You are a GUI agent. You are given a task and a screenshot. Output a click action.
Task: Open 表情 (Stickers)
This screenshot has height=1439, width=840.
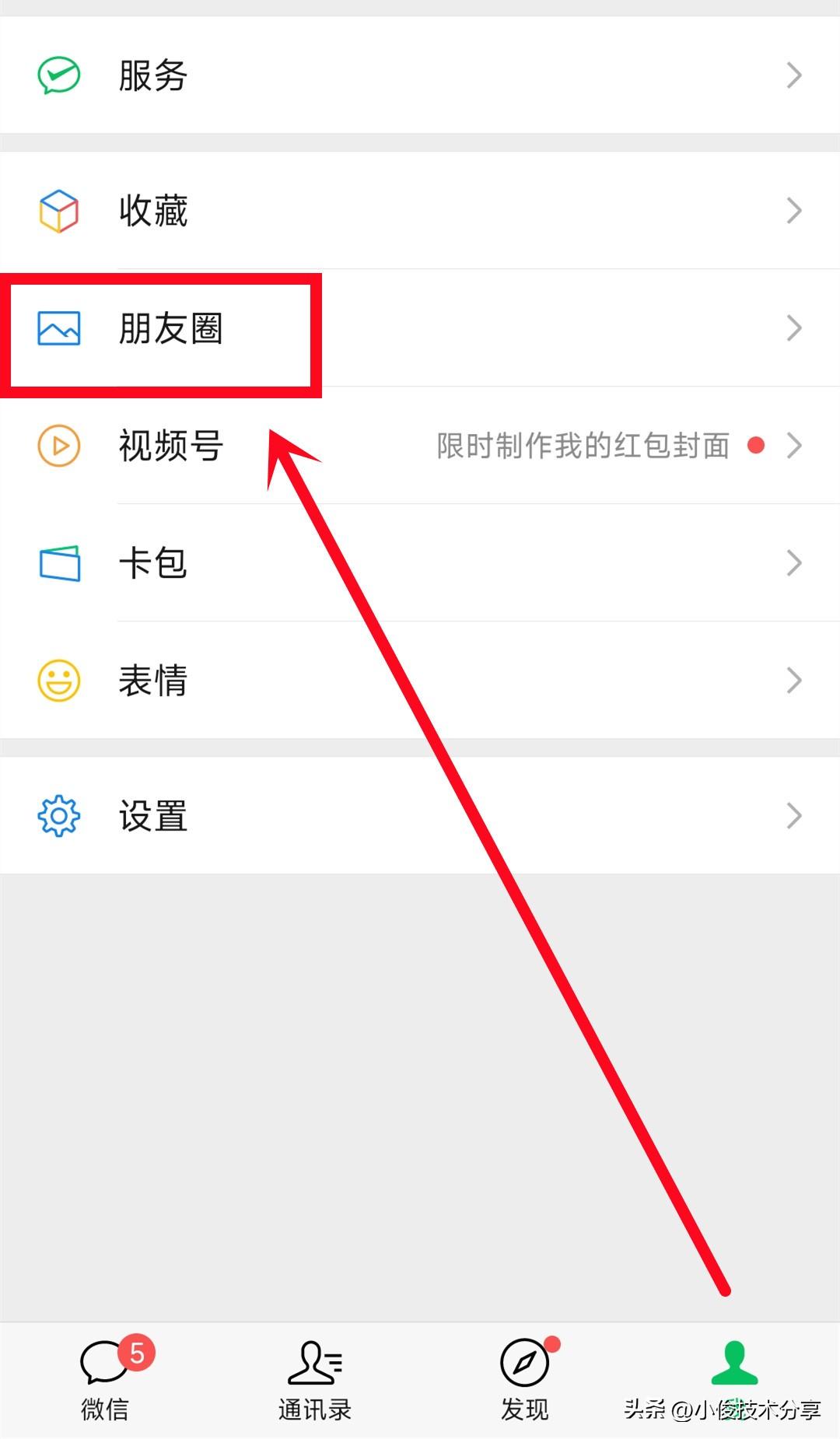pyautogui.click(x=420, y=681)
